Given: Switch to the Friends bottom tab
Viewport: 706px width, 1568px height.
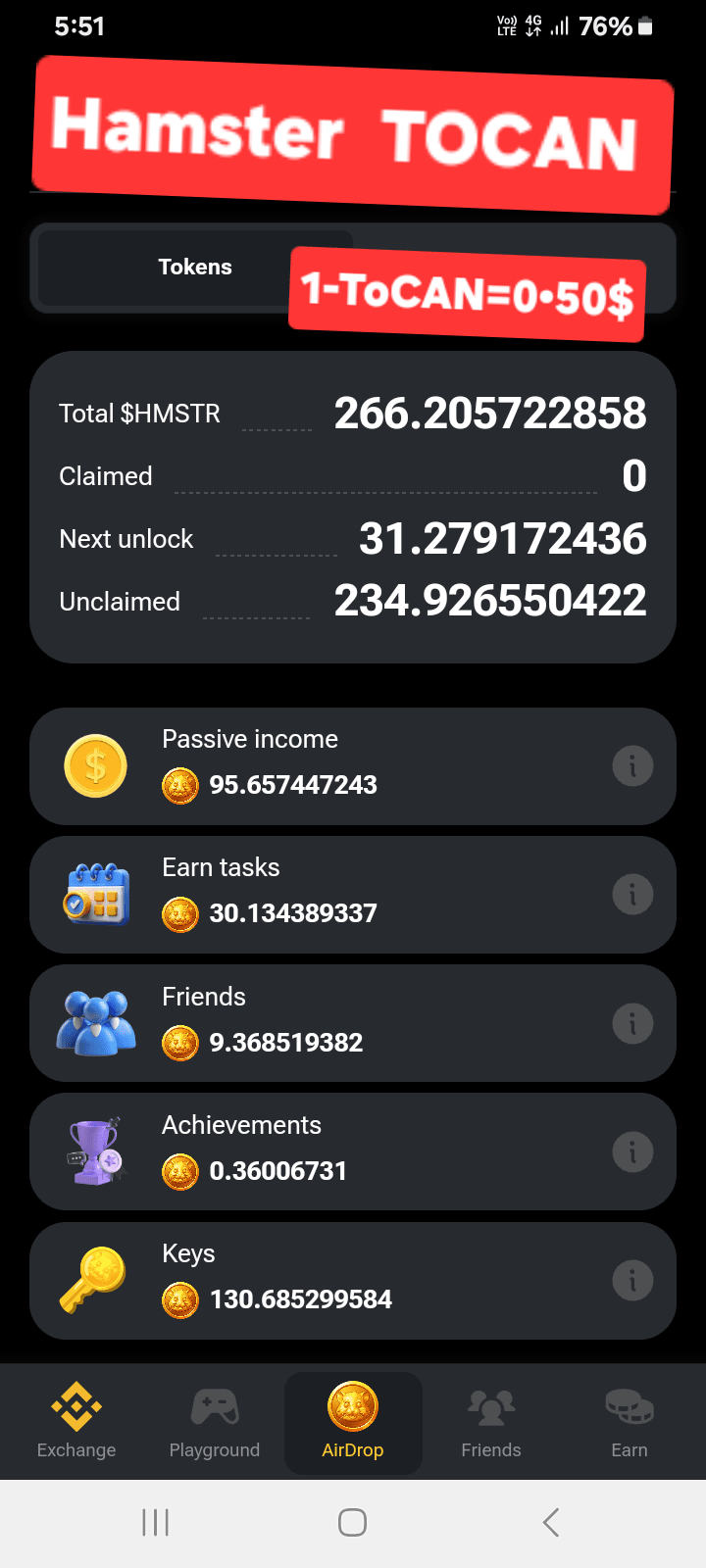Looking at the screenshot, I should click(491, 1422).
